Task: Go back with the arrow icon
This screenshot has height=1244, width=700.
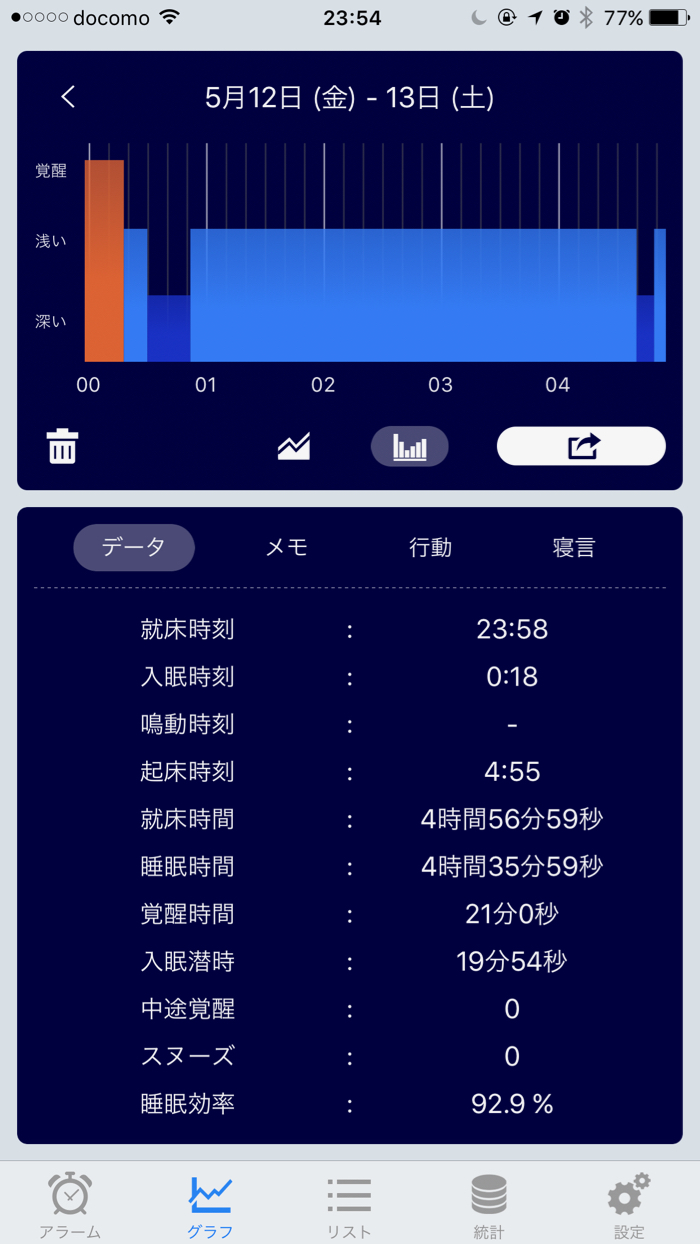Action: coord(68,97)
